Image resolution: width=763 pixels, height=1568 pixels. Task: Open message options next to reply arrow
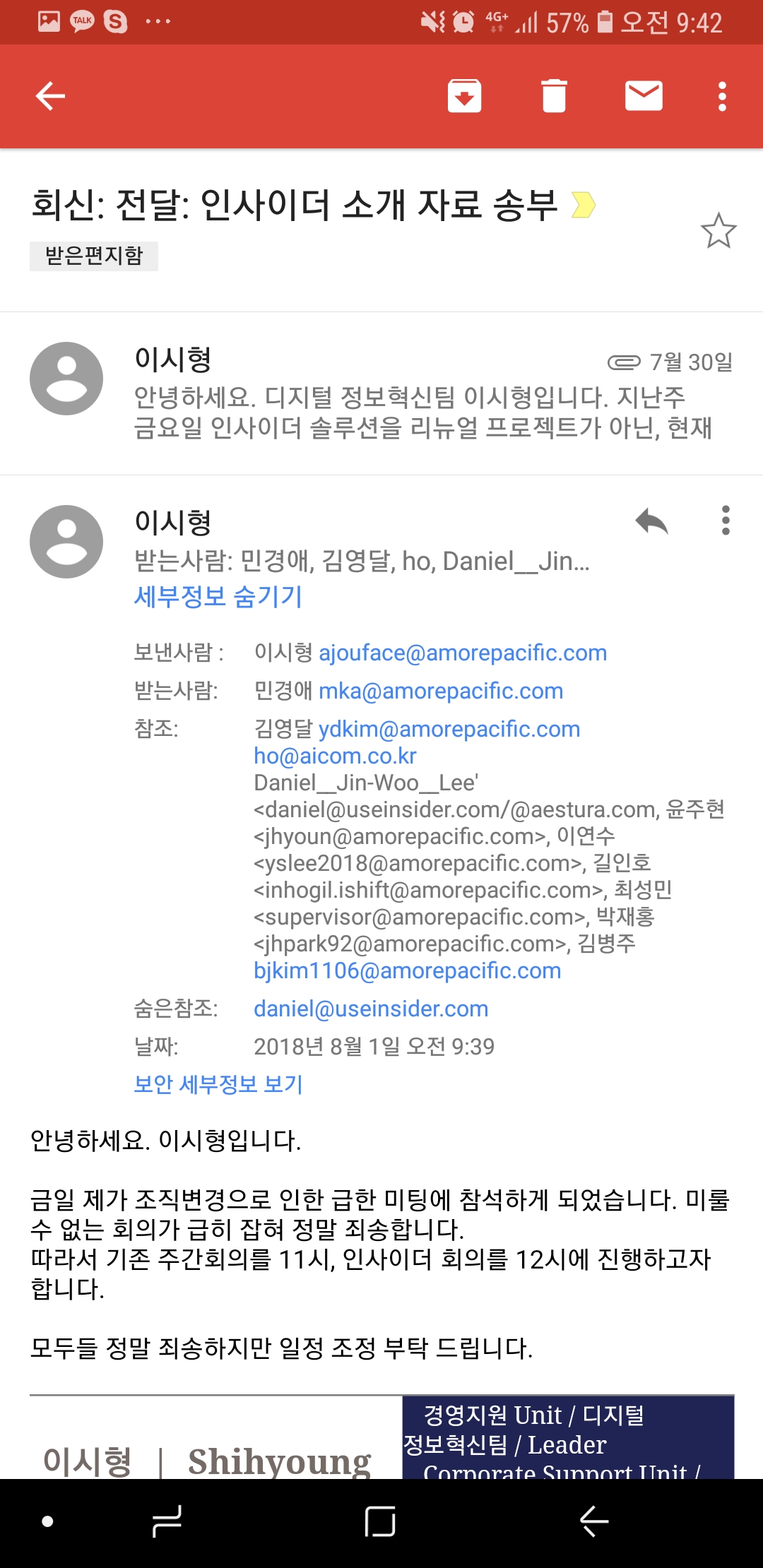click(x=726, y=521)
